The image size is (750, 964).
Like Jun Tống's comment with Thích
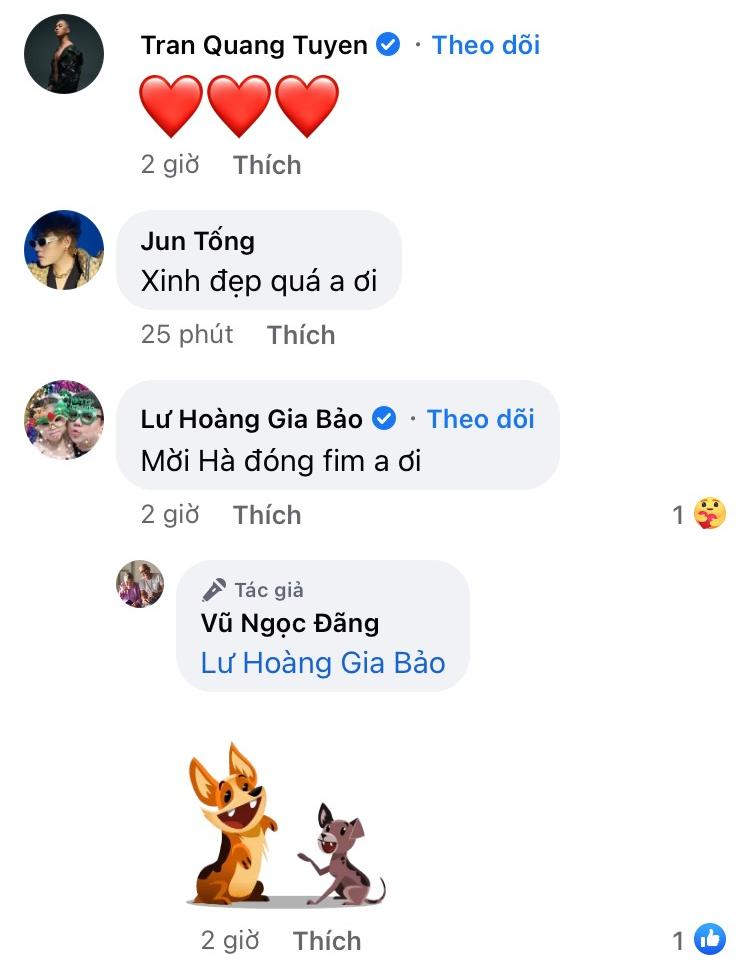(x=300, y=334)
